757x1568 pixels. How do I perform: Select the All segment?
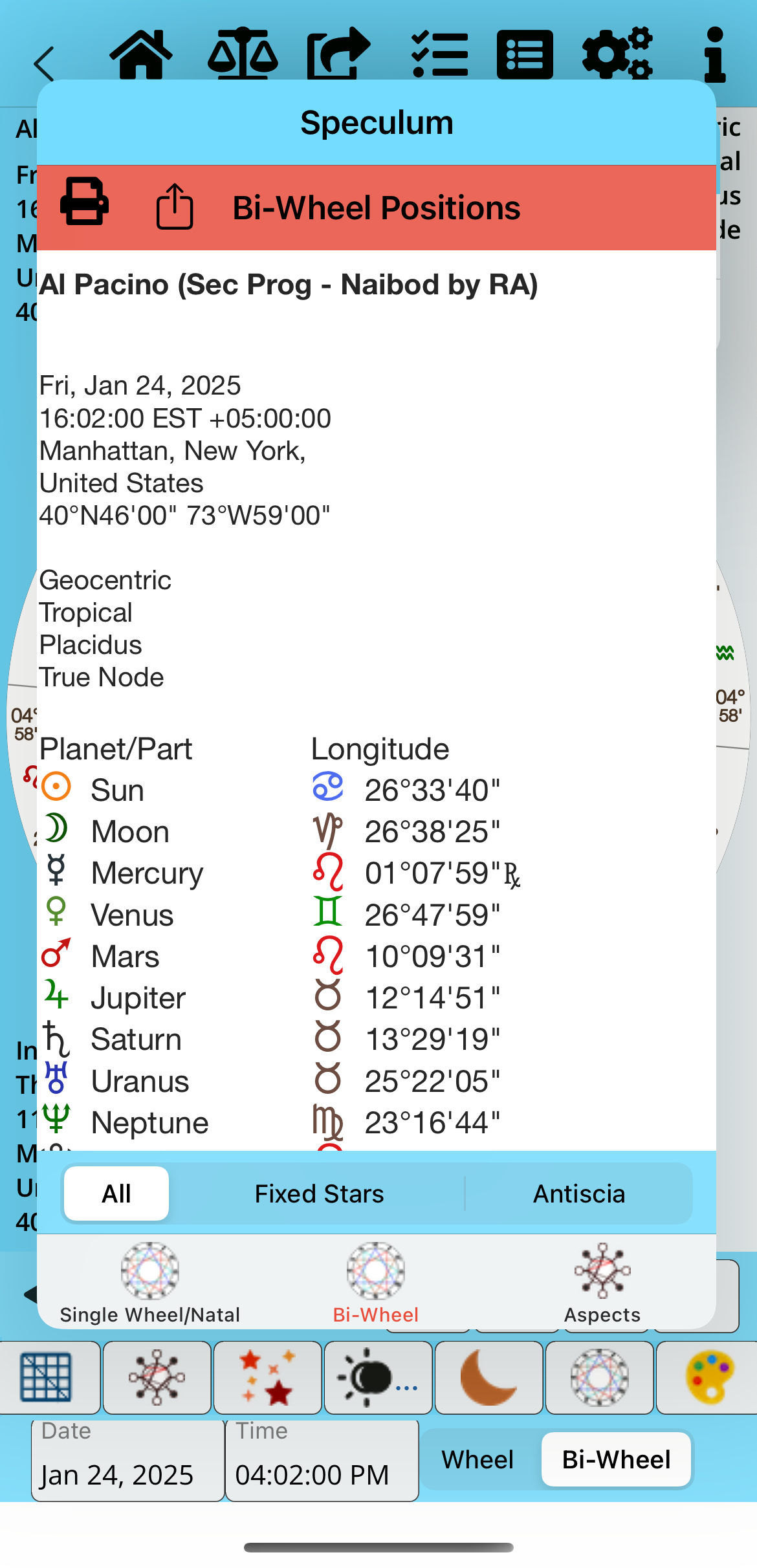116,1193
